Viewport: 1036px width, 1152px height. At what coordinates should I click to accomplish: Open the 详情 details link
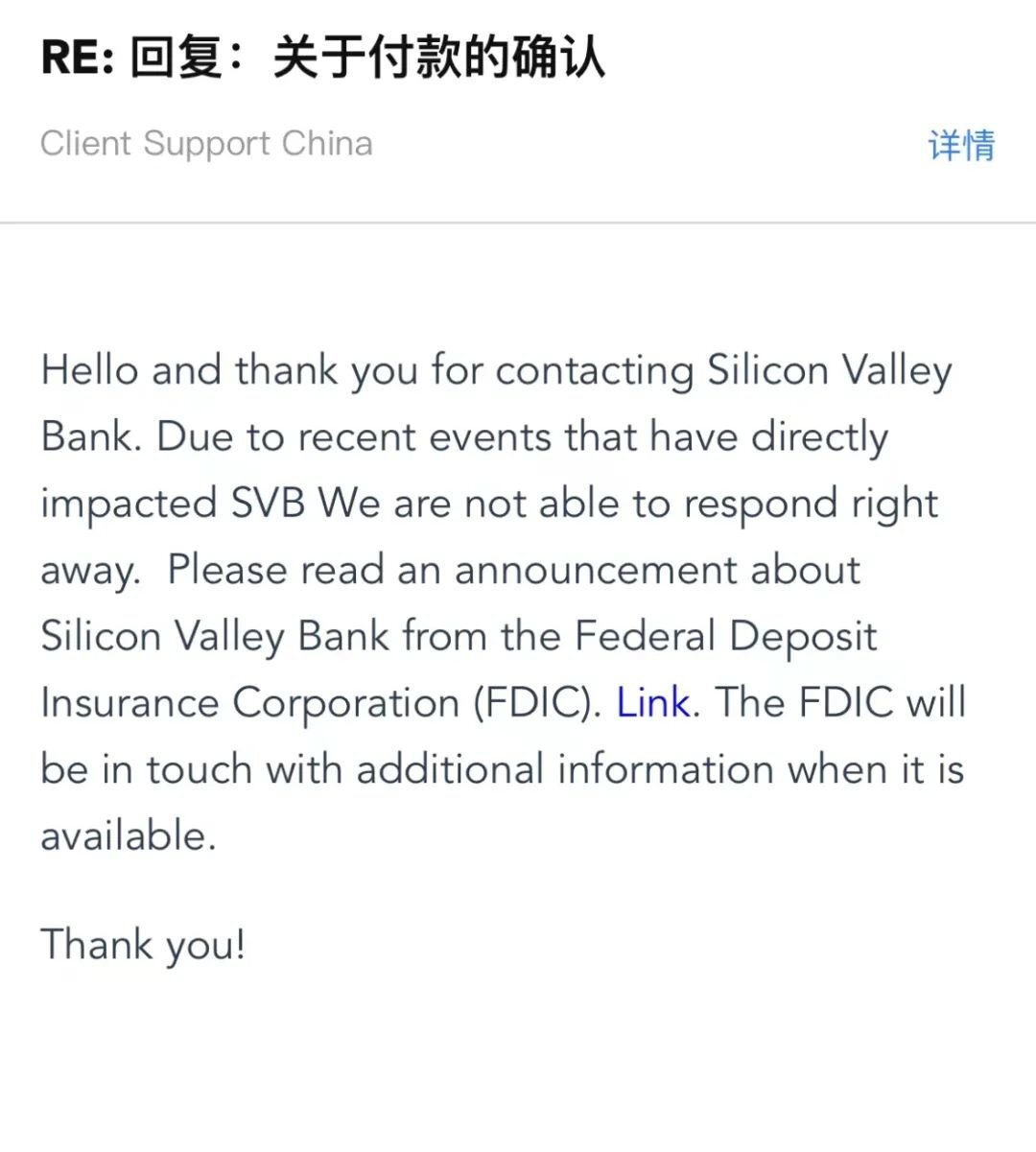click(x=961, y=146)
